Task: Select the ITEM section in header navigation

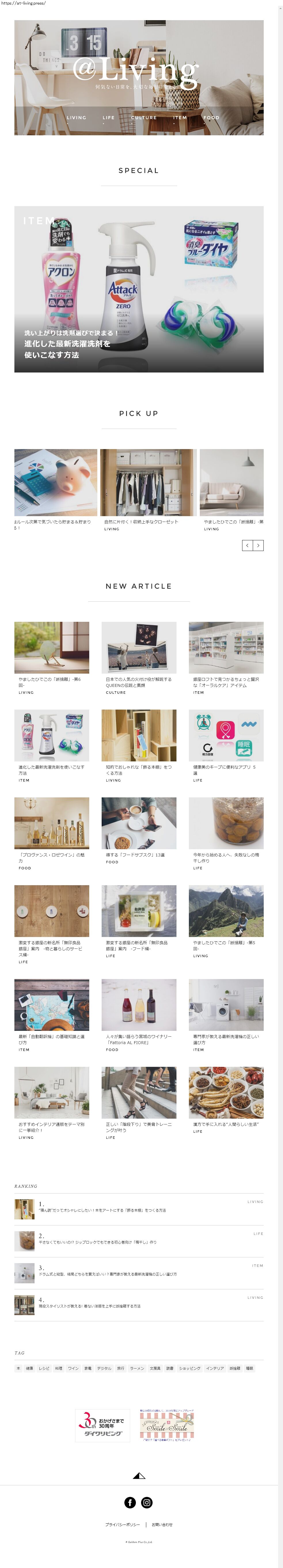Action: (x=180, y=117)
